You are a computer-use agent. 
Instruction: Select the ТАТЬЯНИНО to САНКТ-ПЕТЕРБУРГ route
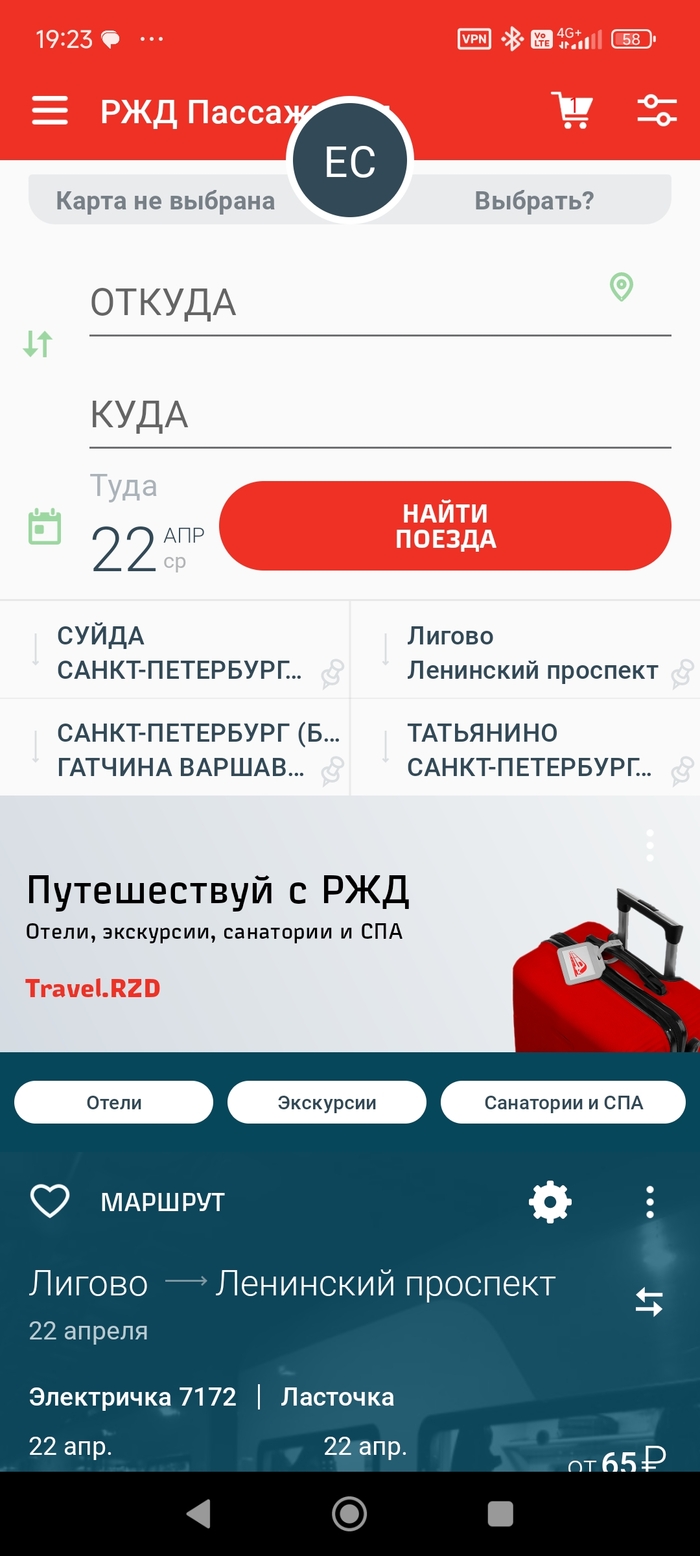point(525,749)
